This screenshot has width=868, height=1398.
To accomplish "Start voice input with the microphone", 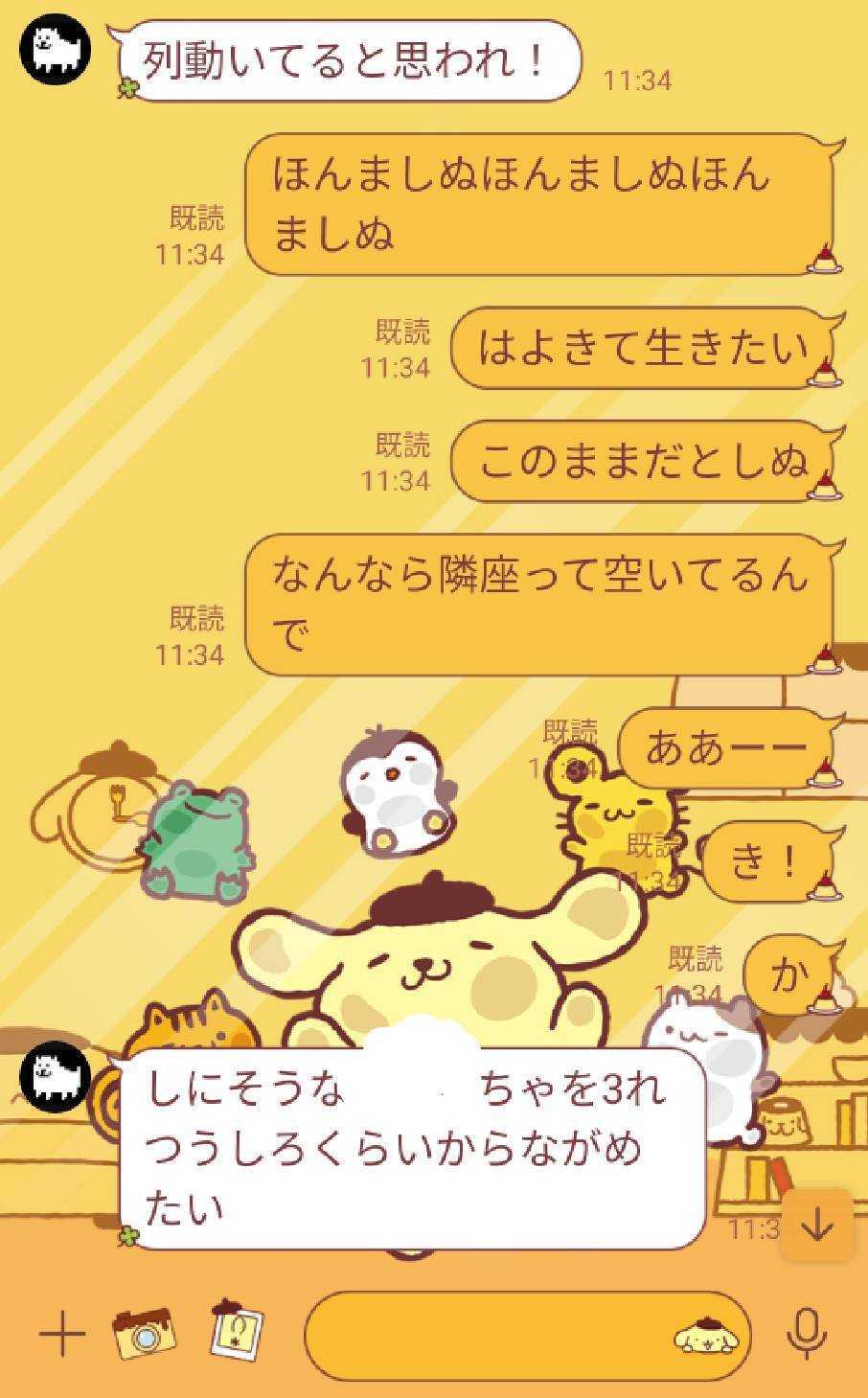I will coord(806,1333).
